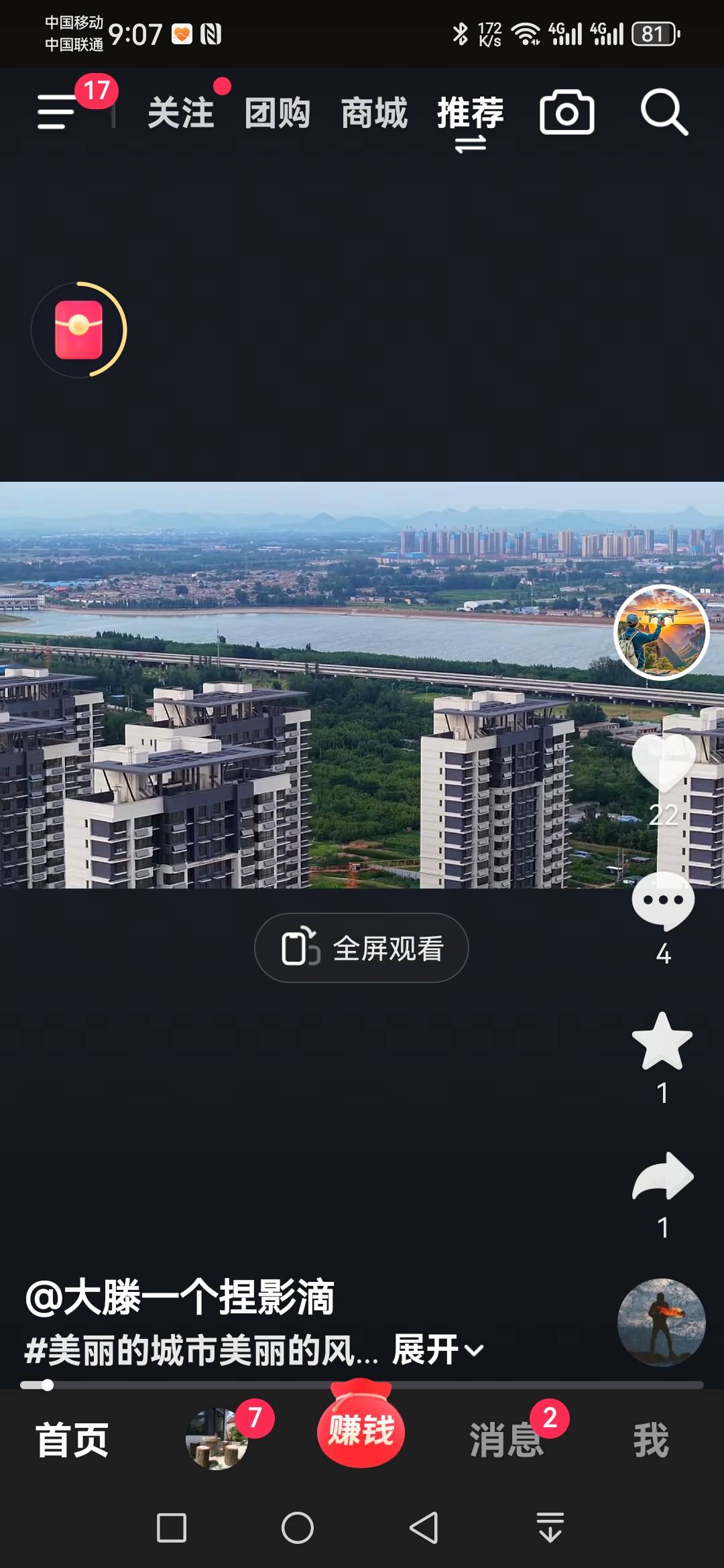
Task: Switch to the 关注 tab
Action: click(181, 113)
